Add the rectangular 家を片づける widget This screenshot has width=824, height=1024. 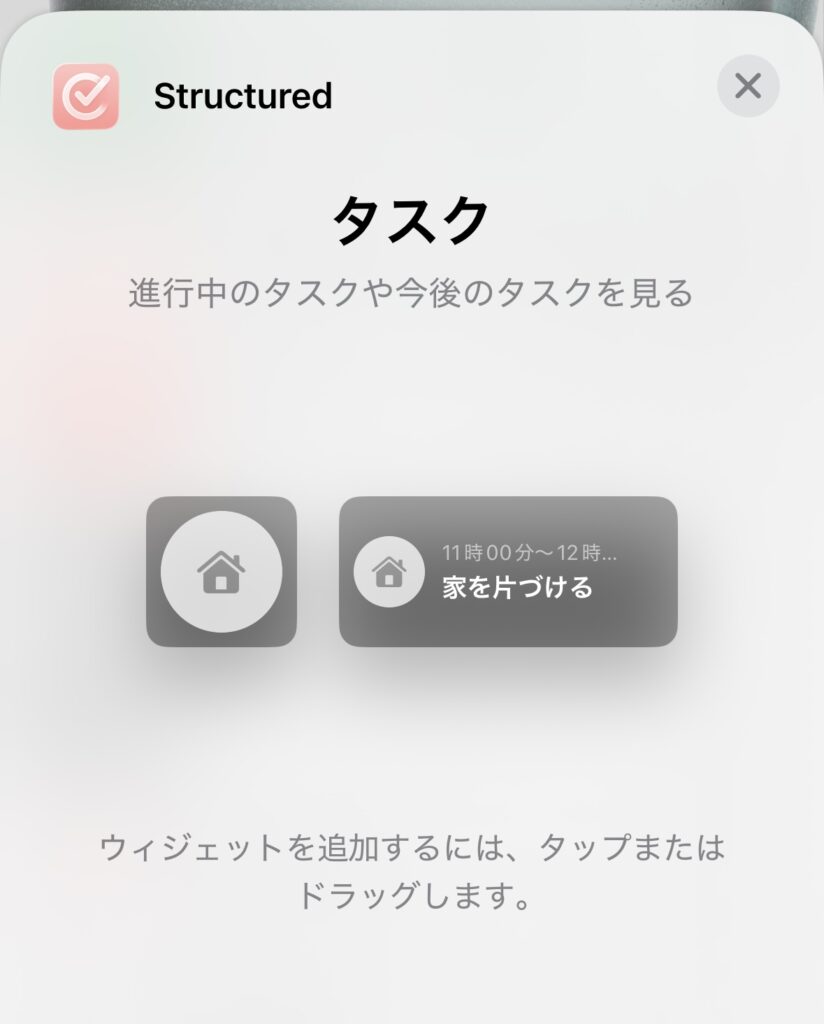click(x=508, y=571)
